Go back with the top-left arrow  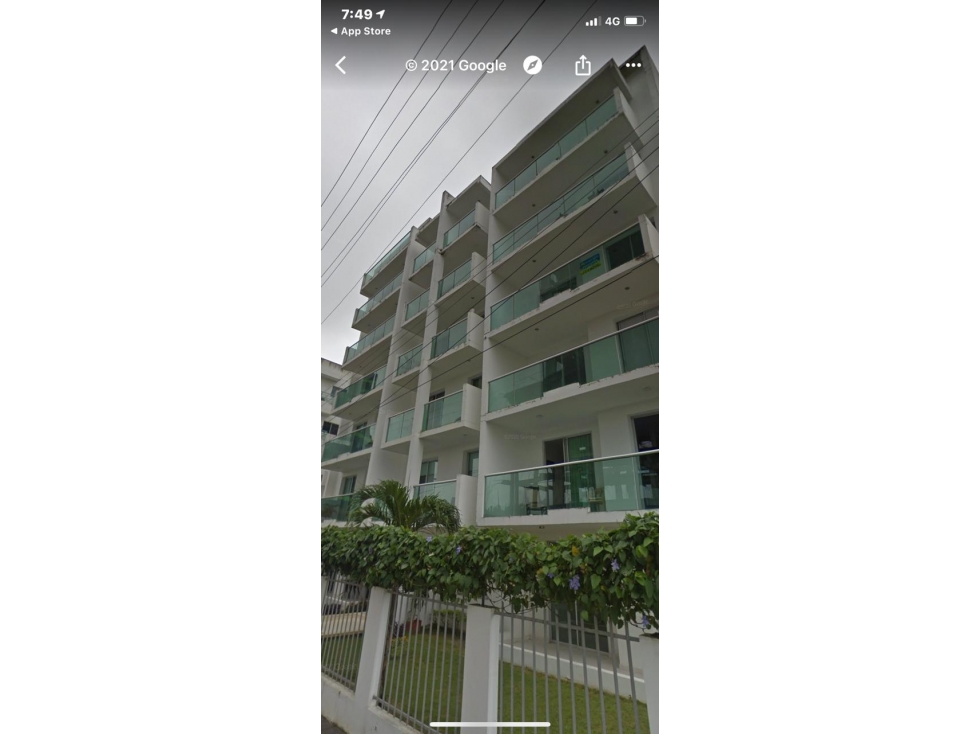[341, 65]
